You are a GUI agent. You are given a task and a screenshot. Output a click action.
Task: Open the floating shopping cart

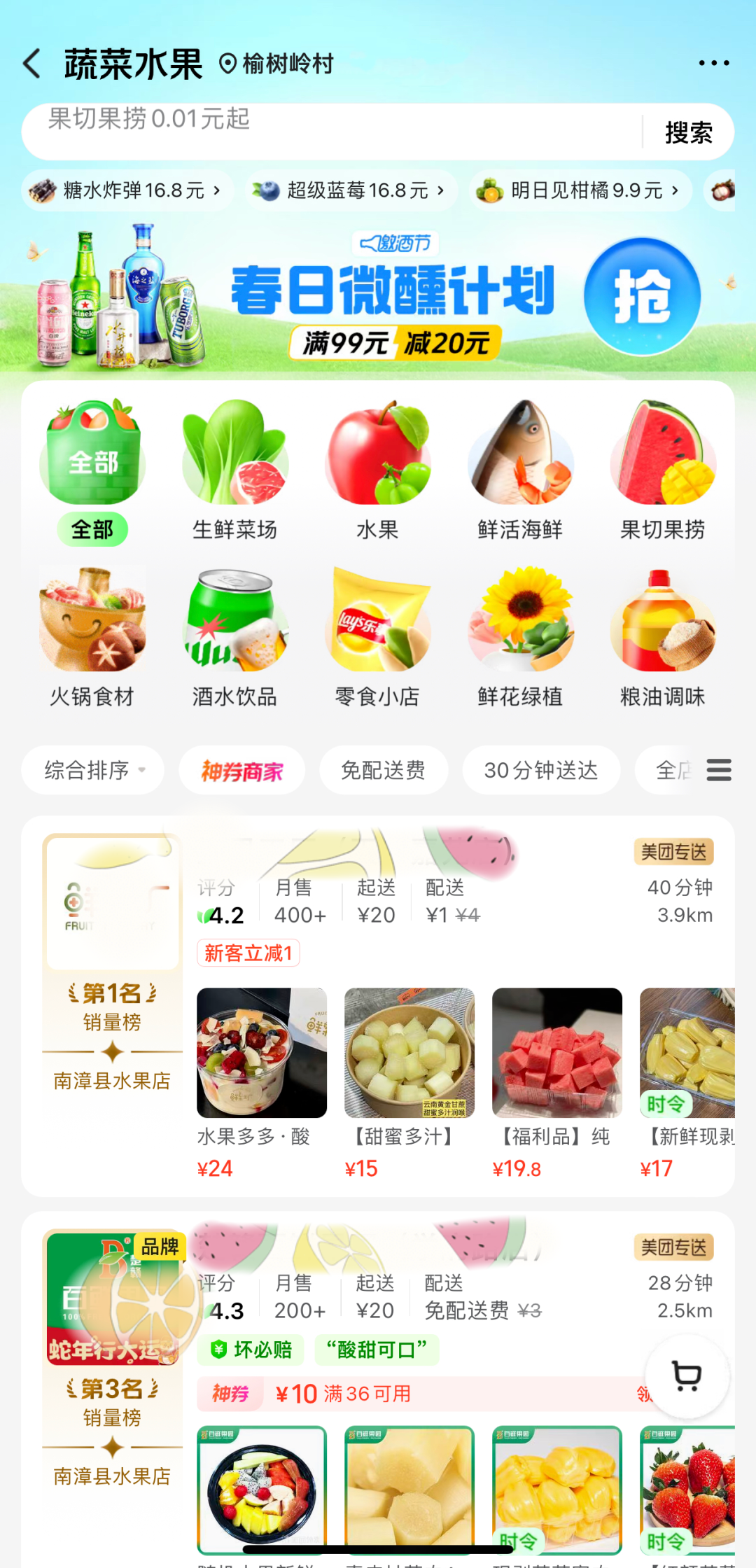(687, 1375)
